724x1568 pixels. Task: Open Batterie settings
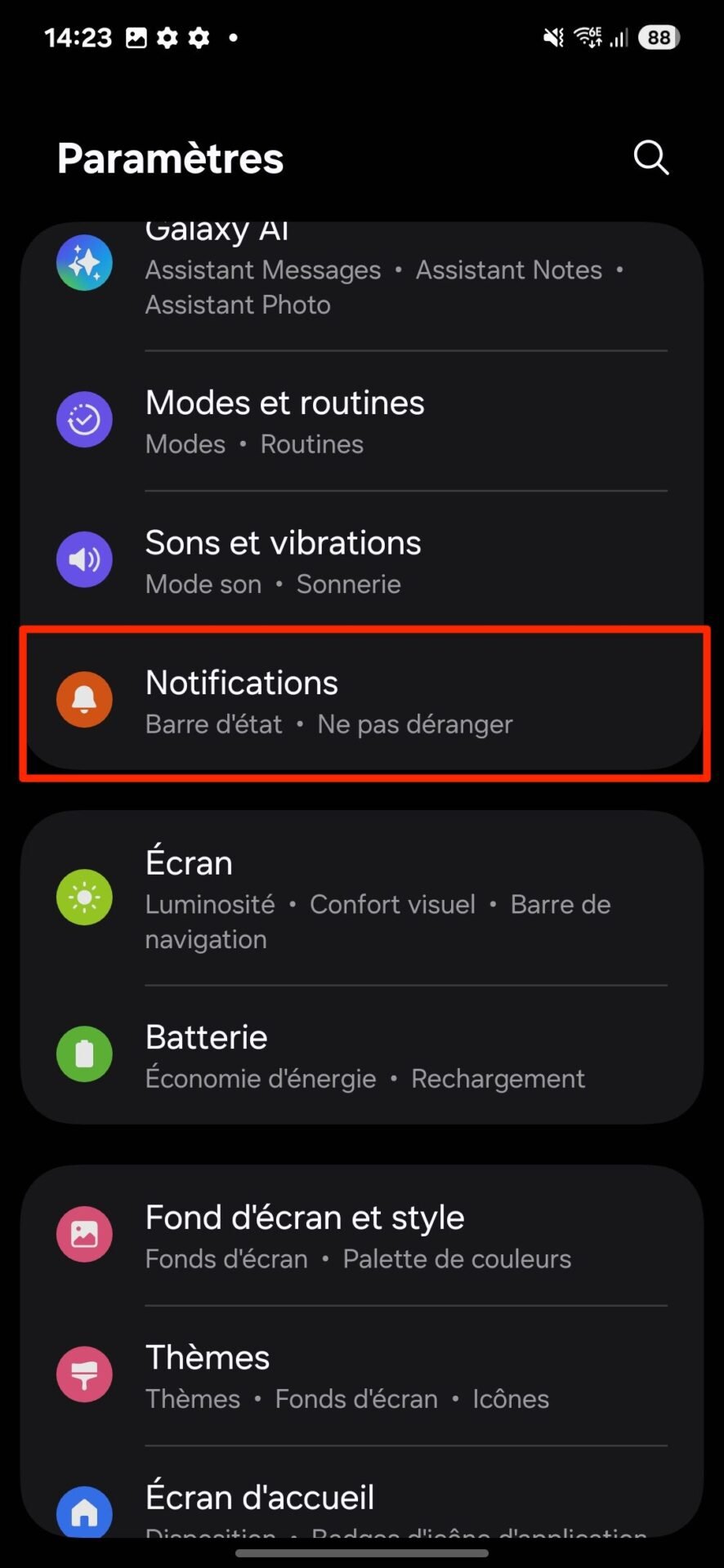(x=362, y=1055)
